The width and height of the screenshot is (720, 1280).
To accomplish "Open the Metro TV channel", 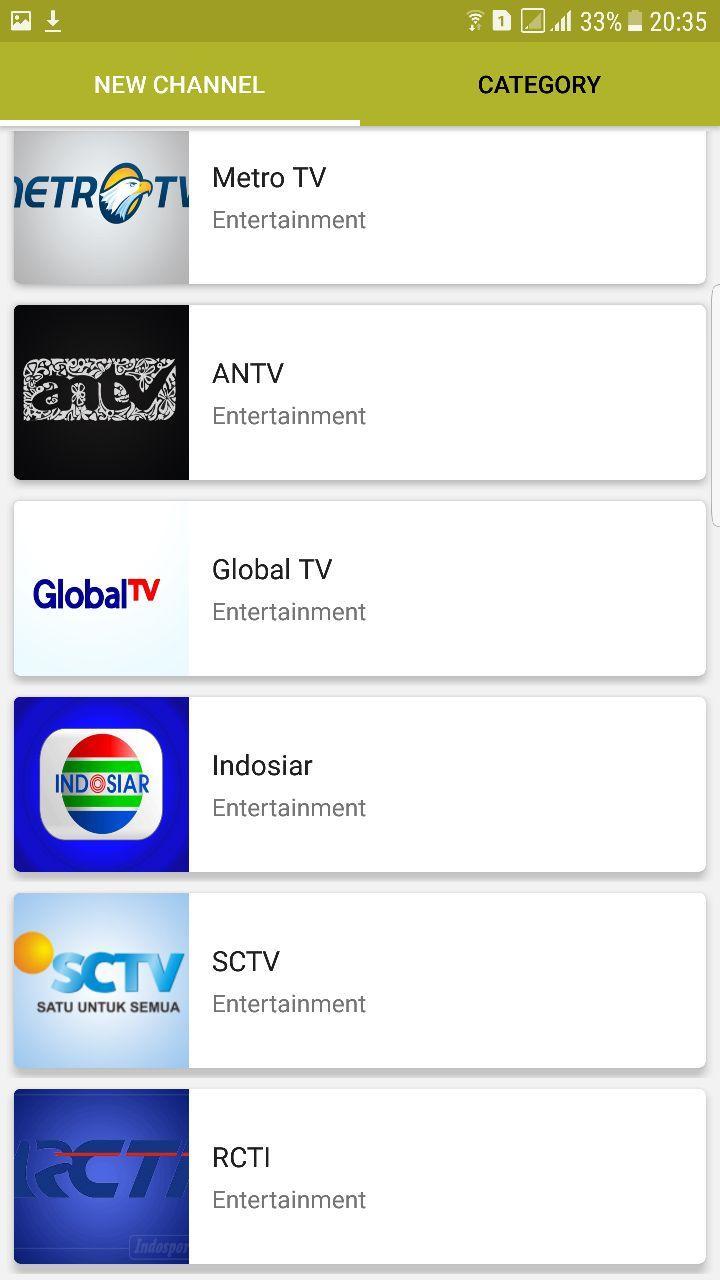I will point(360,206).
